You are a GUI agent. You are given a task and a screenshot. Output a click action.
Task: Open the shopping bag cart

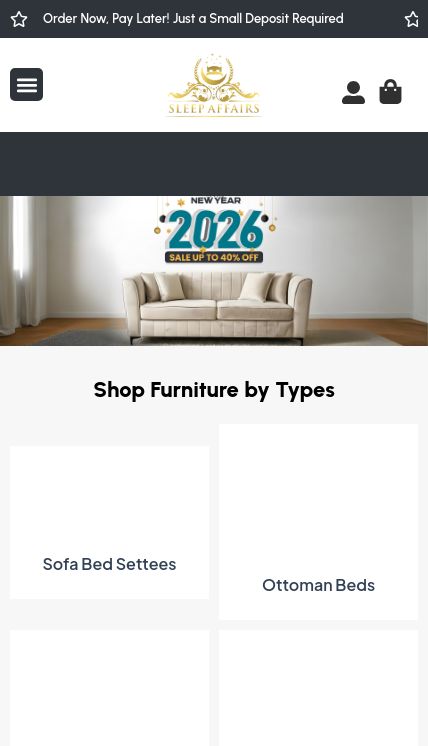[x=390, y=92]
